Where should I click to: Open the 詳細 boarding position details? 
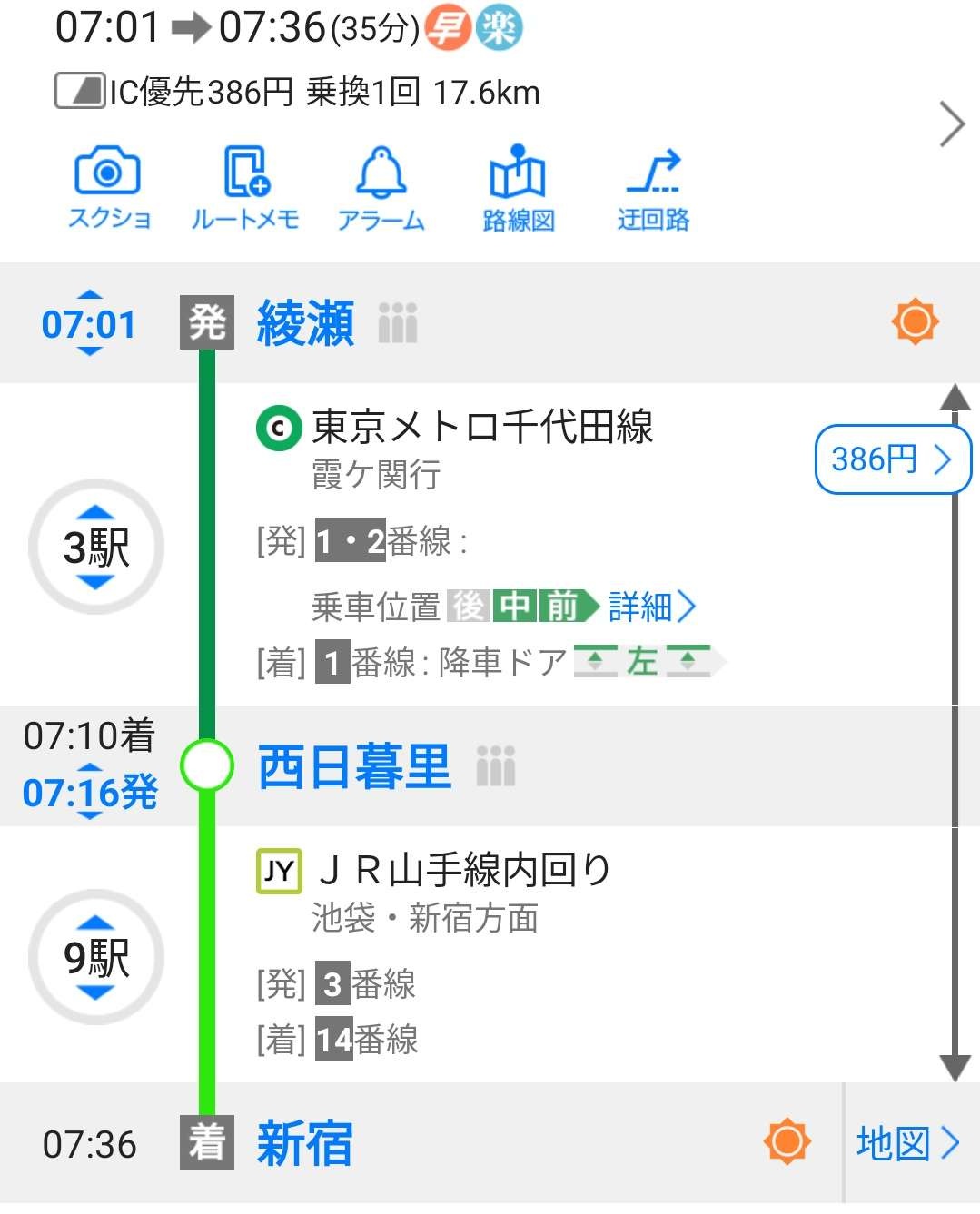click(651, 607)
